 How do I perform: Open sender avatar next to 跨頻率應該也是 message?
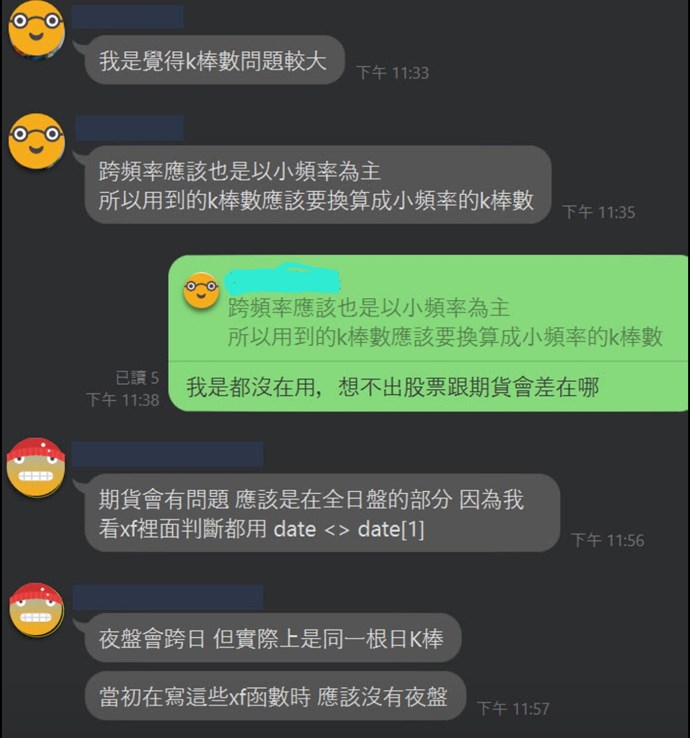click(x=36, y=141)
